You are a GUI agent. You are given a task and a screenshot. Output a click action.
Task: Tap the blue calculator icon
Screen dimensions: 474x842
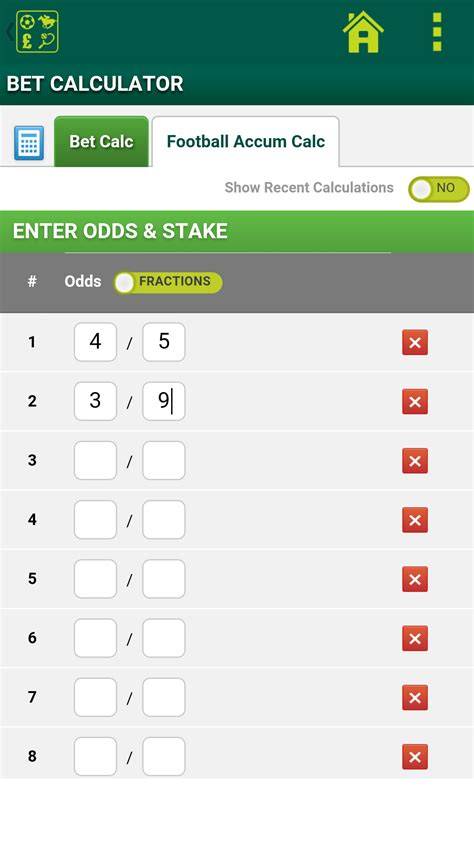coord(29,143)
